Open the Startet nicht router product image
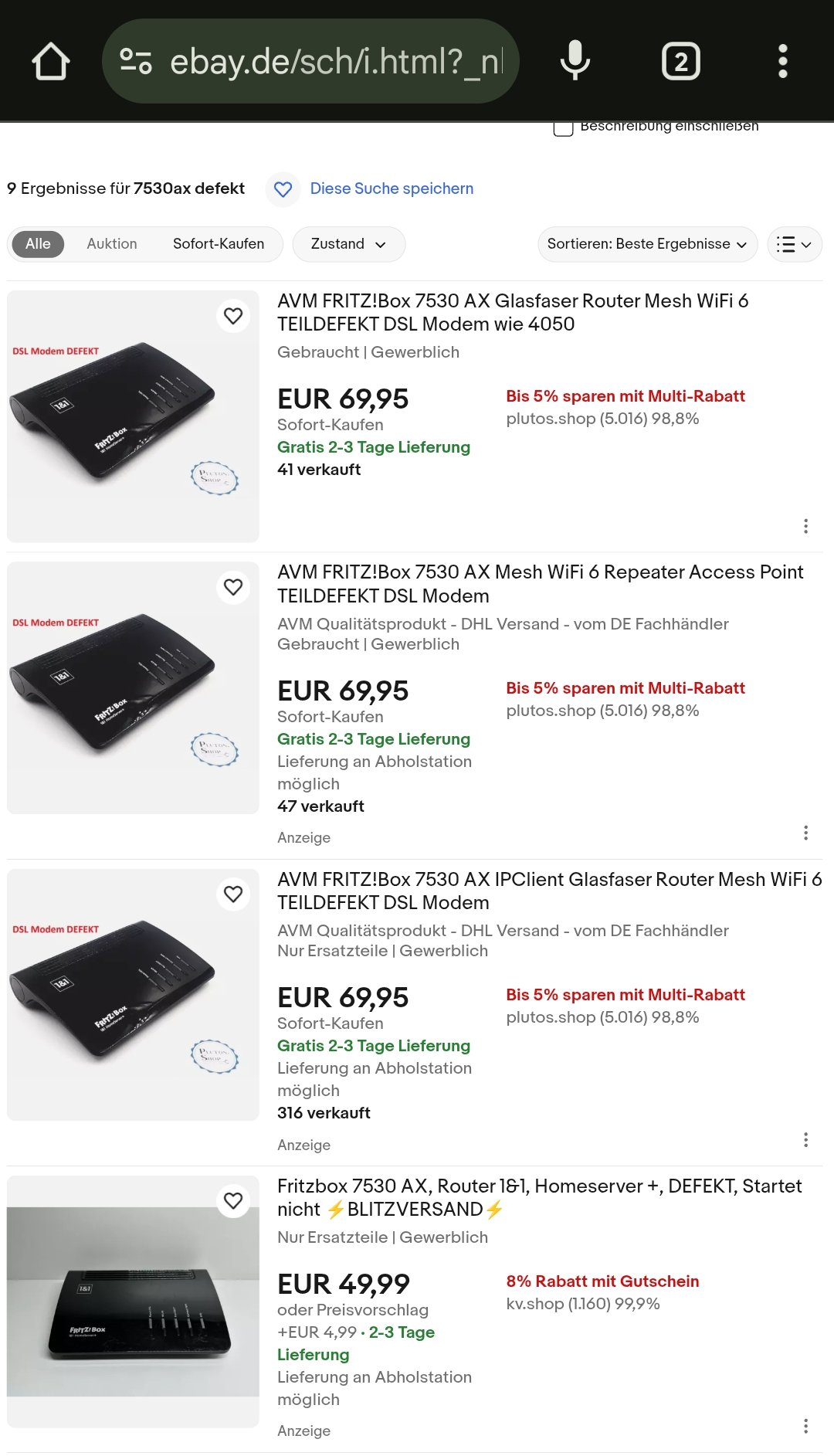 click(x=133, y=1301)
